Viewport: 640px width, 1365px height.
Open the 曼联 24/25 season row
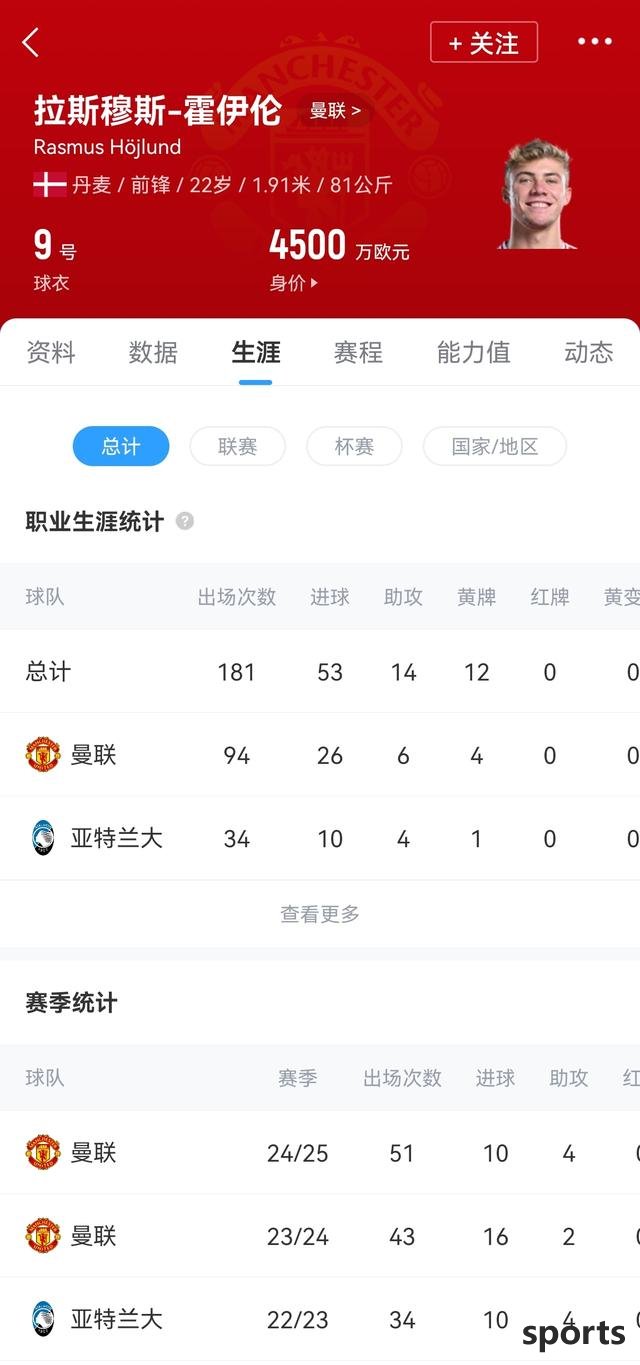pos(320,1153)
